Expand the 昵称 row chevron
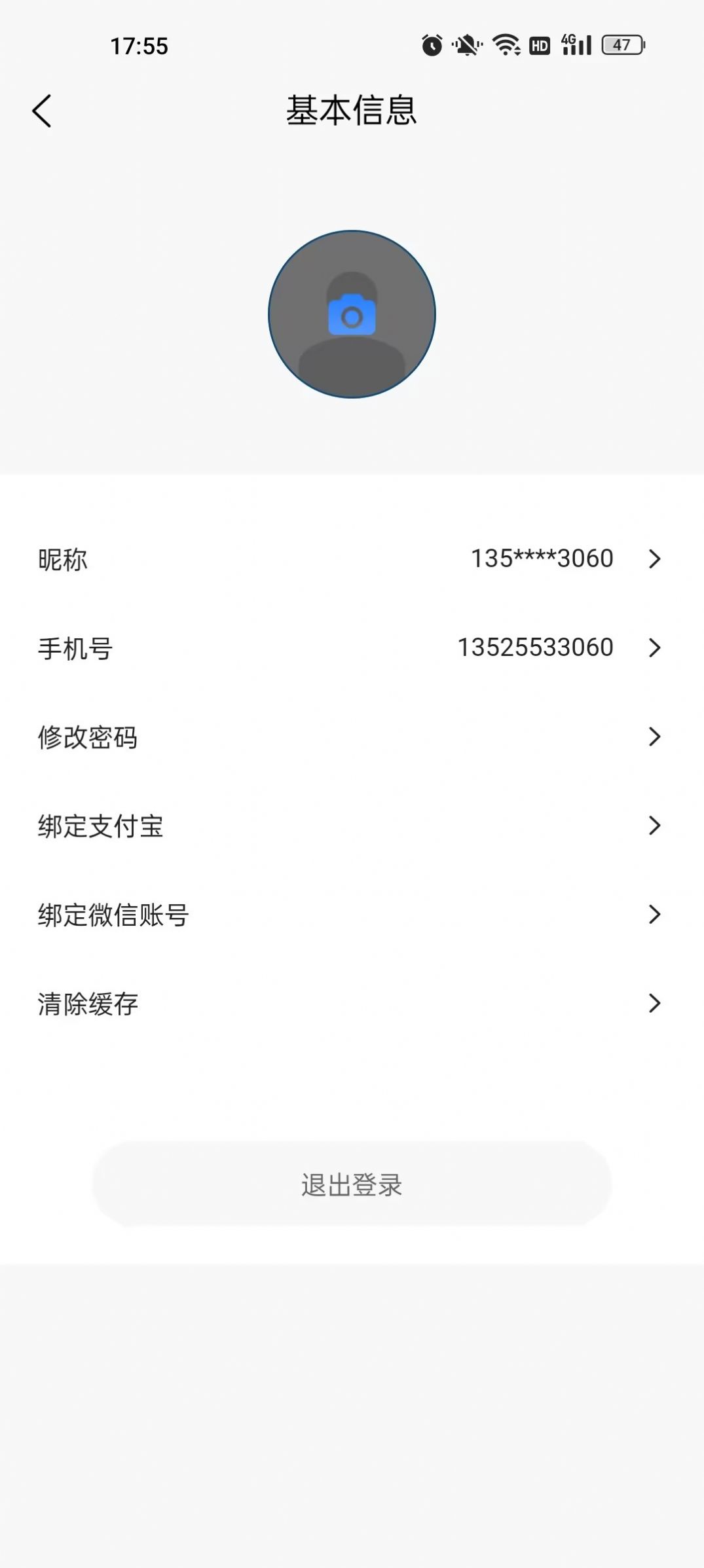 tap(654, 559)
